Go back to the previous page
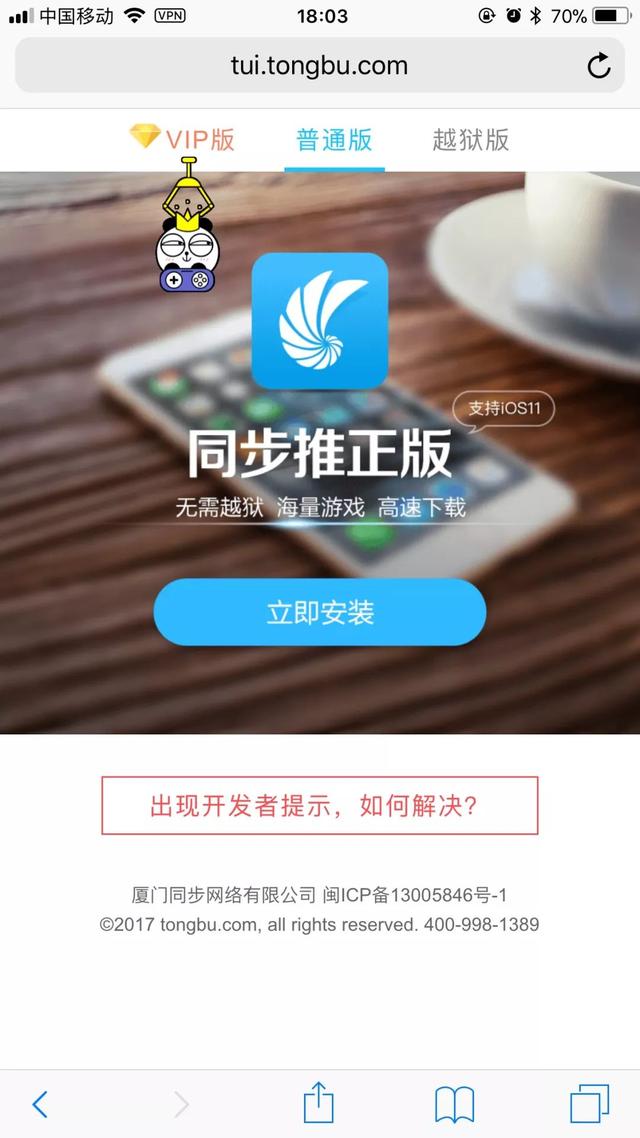Image resolution: width=640 pixels, height=1138 pixels. point(40,1104)
